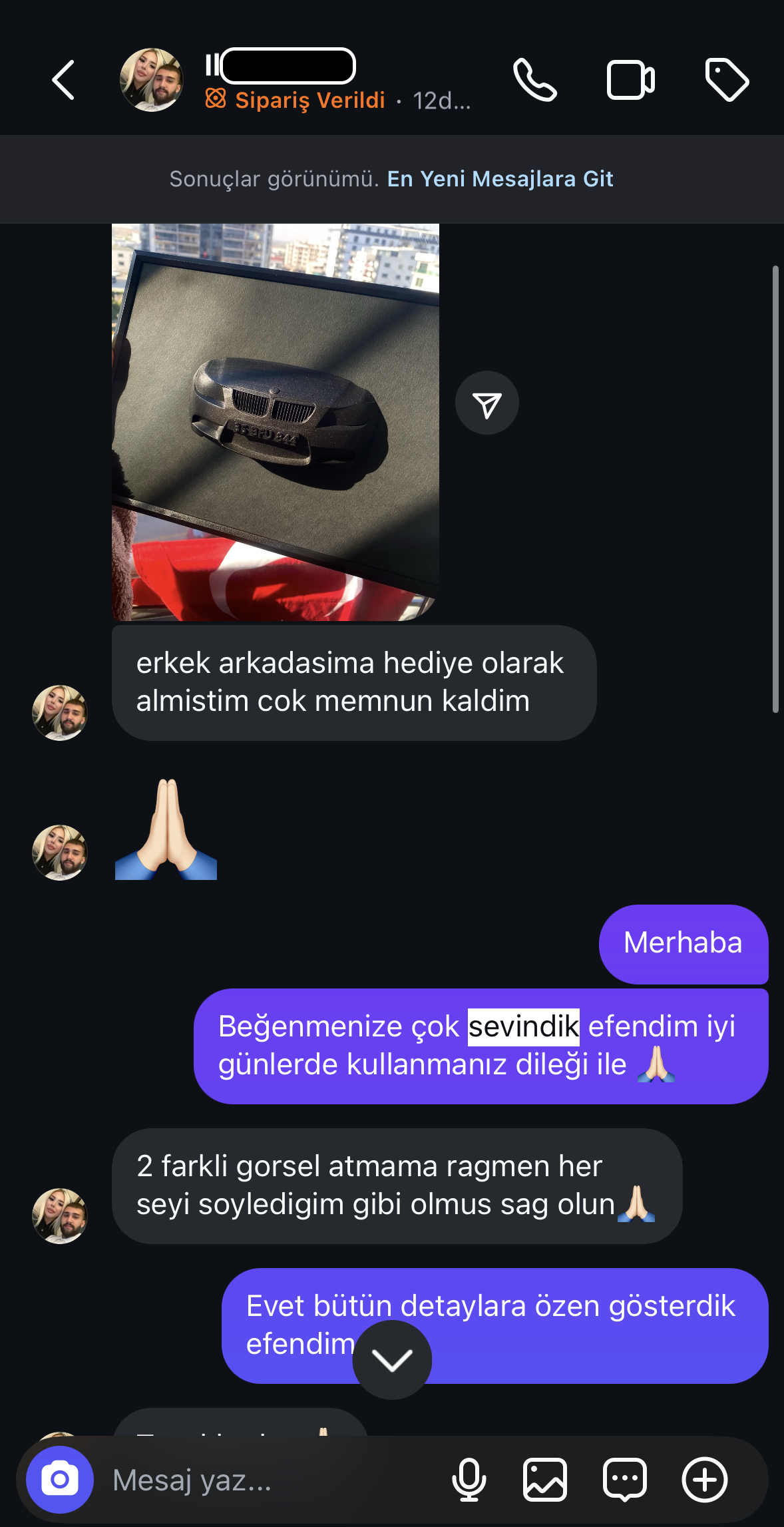Go back from this chat

[x=63, y=81]
